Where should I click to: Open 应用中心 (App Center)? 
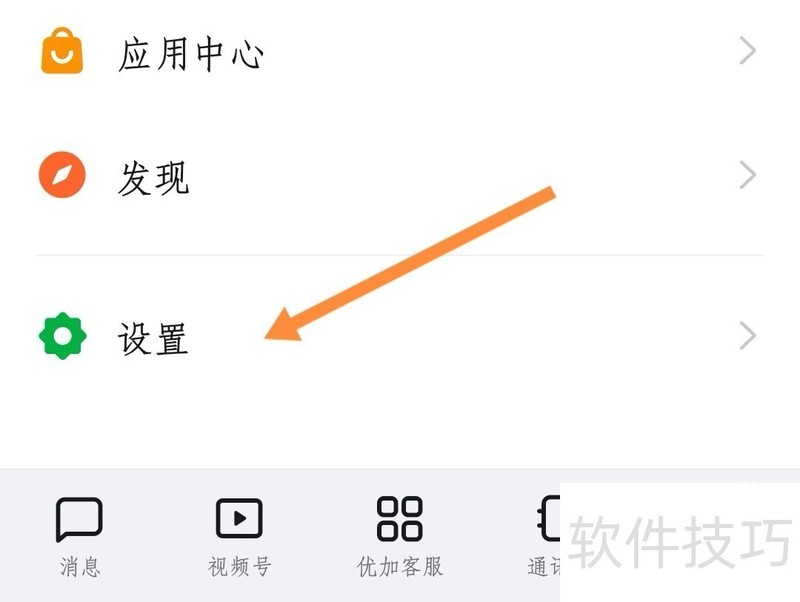190,52
